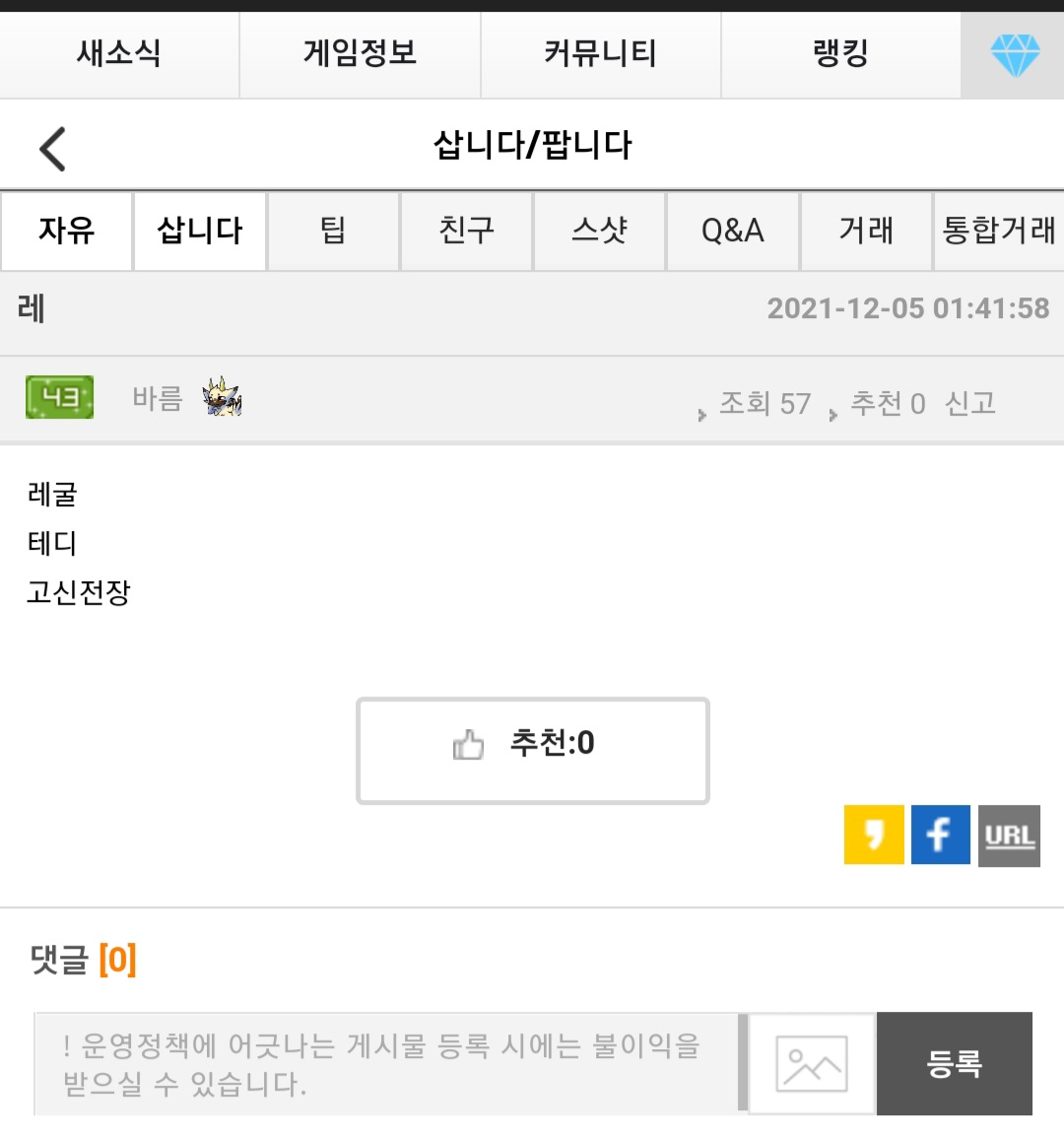Switch to the 스샷 tab

pos(599,231)
